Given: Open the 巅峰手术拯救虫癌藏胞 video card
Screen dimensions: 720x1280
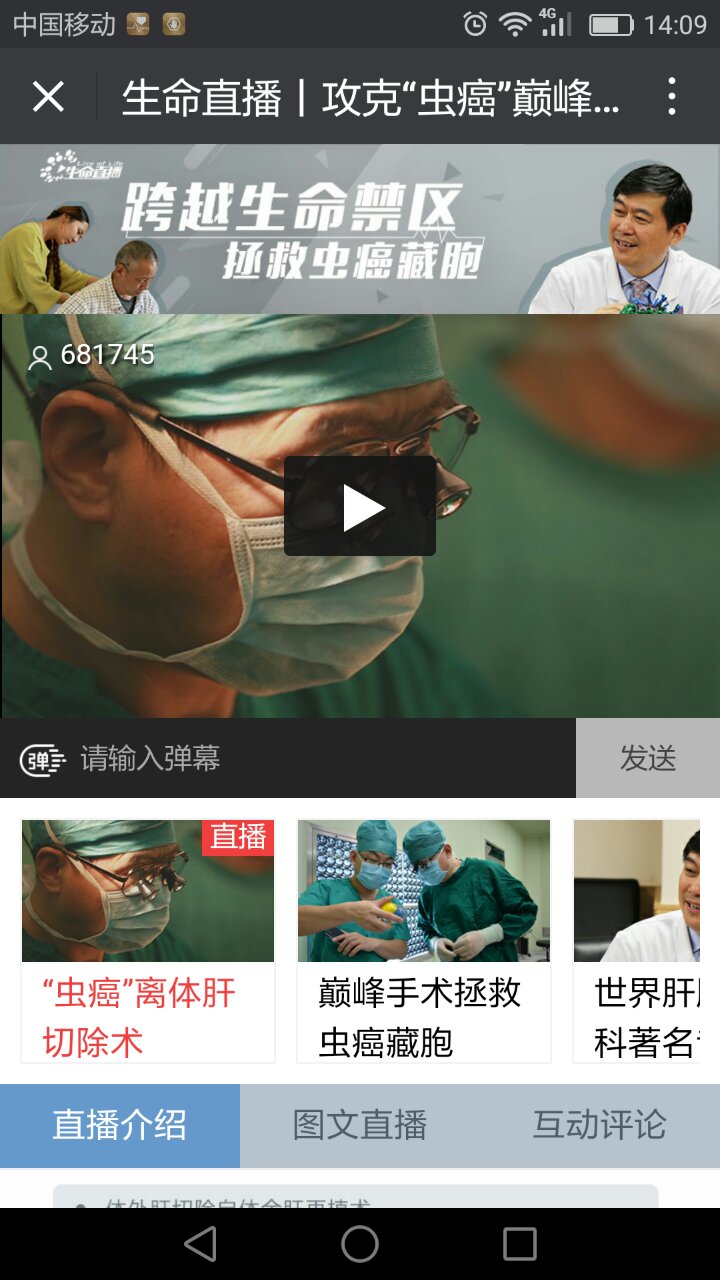Looking at the screenshot, I should pyautogui.click(x=424, y=940).
